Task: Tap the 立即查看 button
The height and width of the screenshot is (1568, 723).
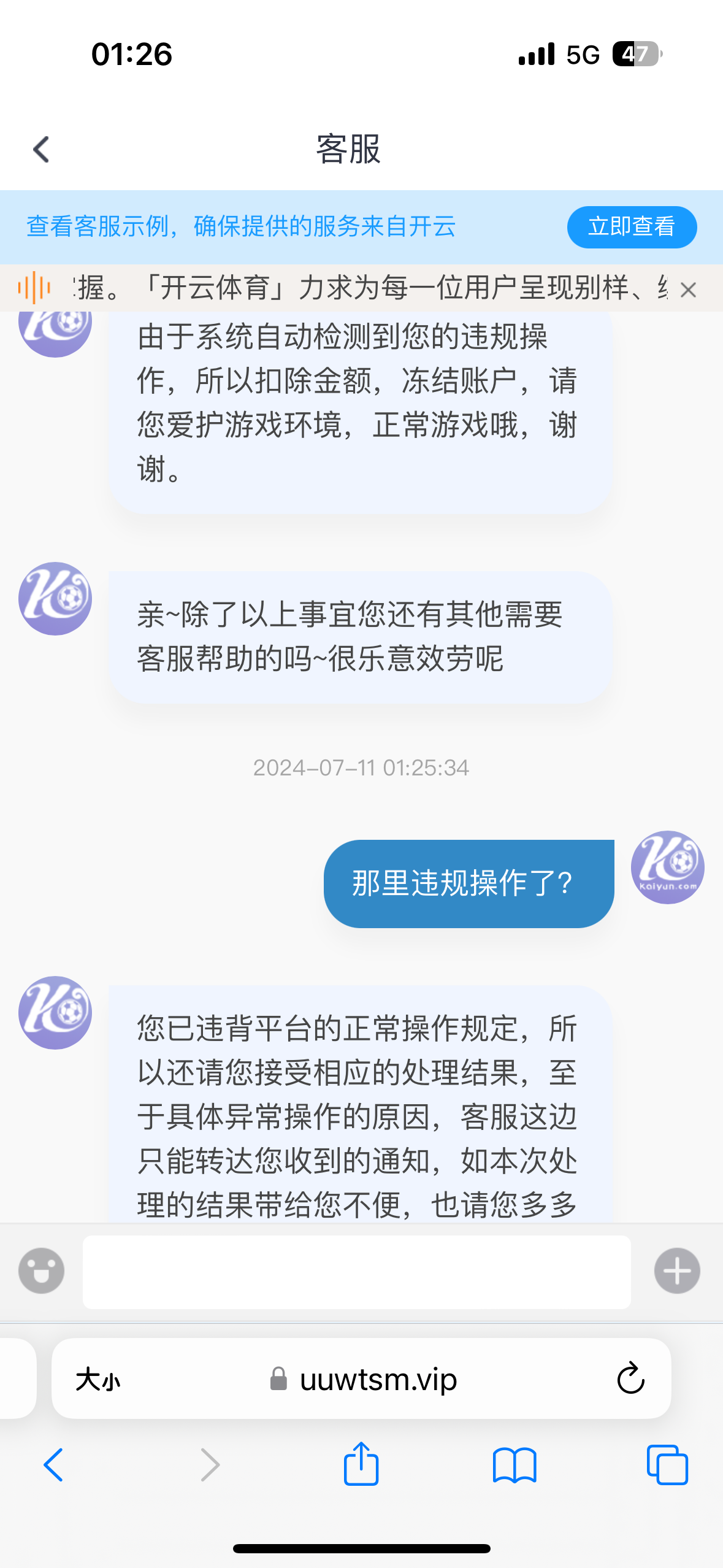Action: [x=631, y=227]
